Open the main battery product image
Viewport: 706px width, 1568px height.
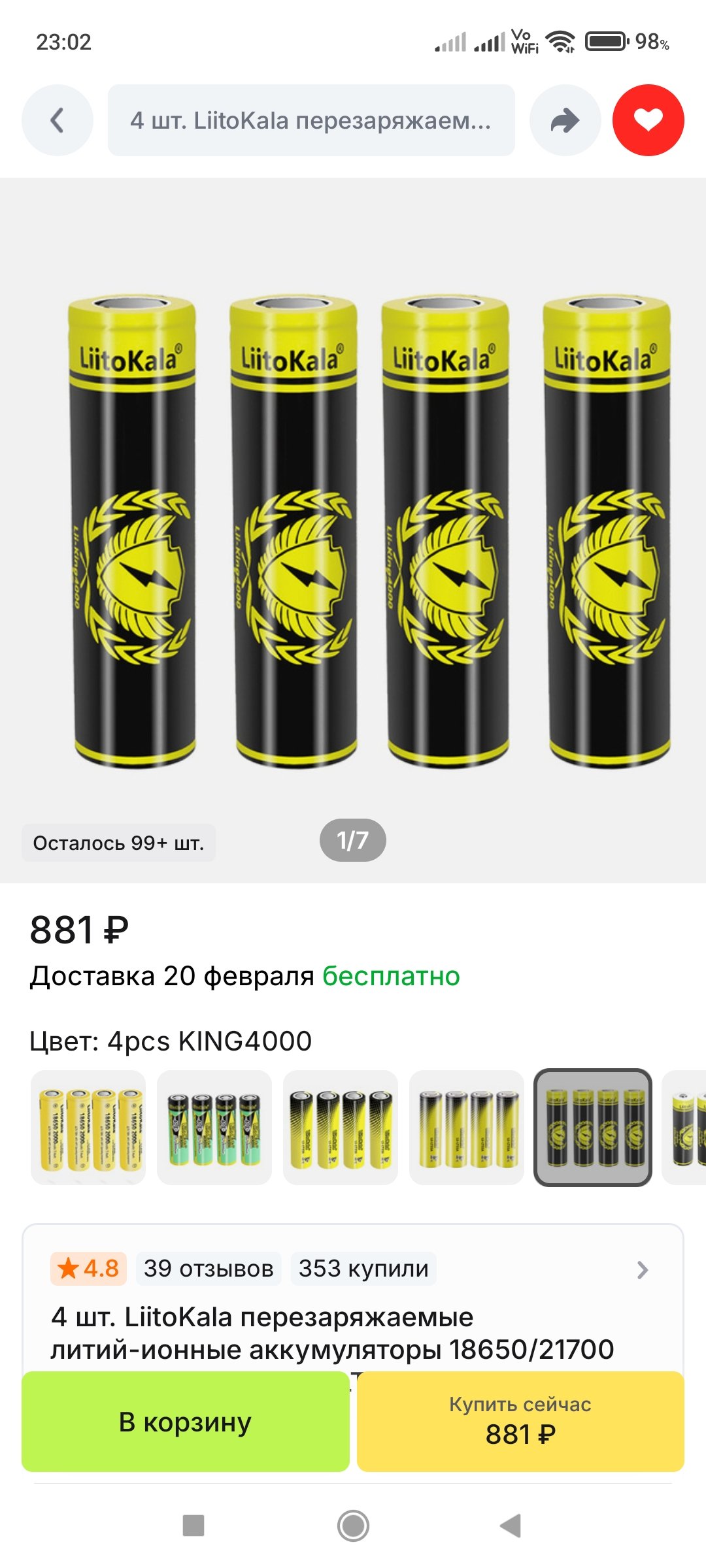tap(353, 529)
